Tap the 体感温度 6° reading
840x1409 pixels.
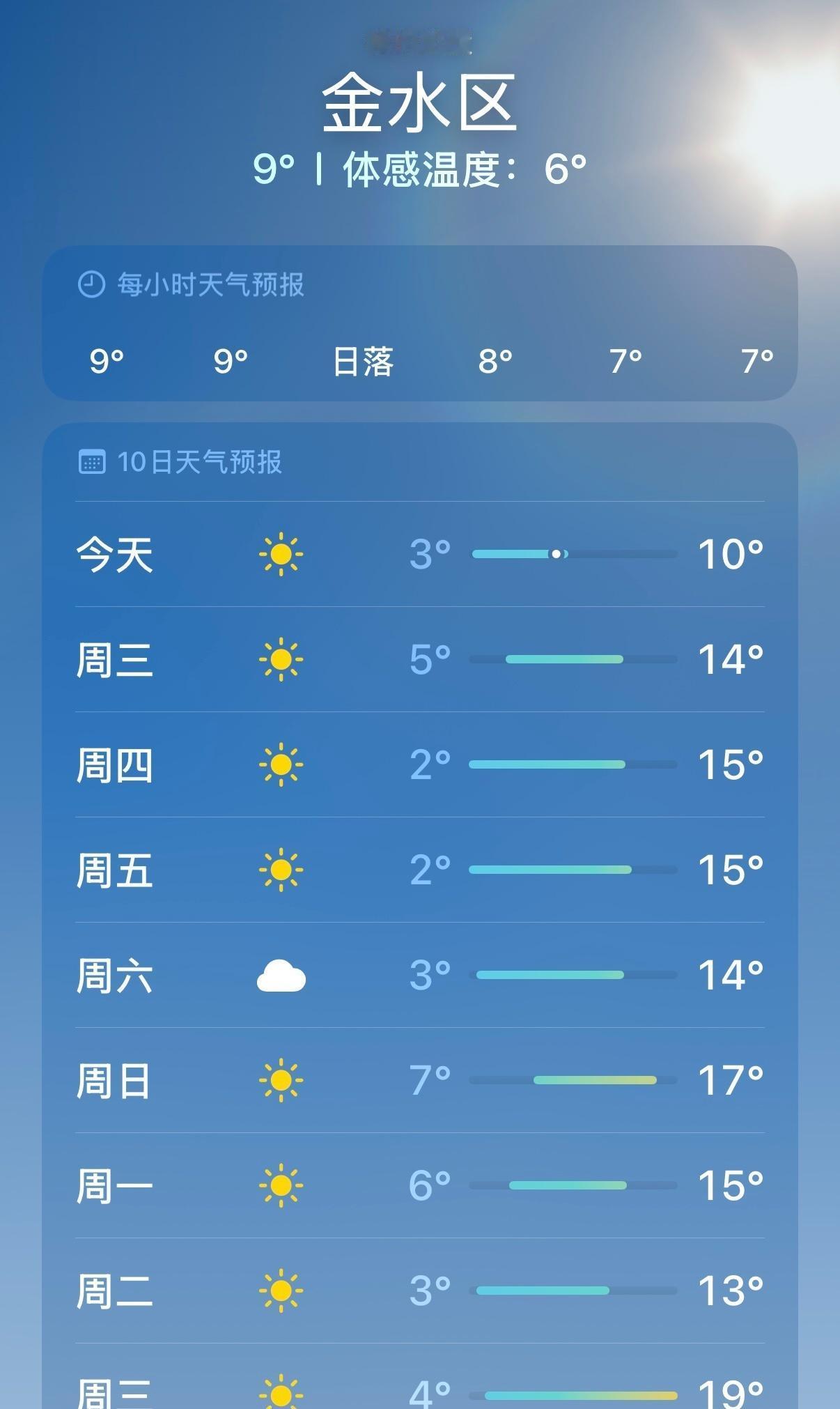[x=460, y=167]
